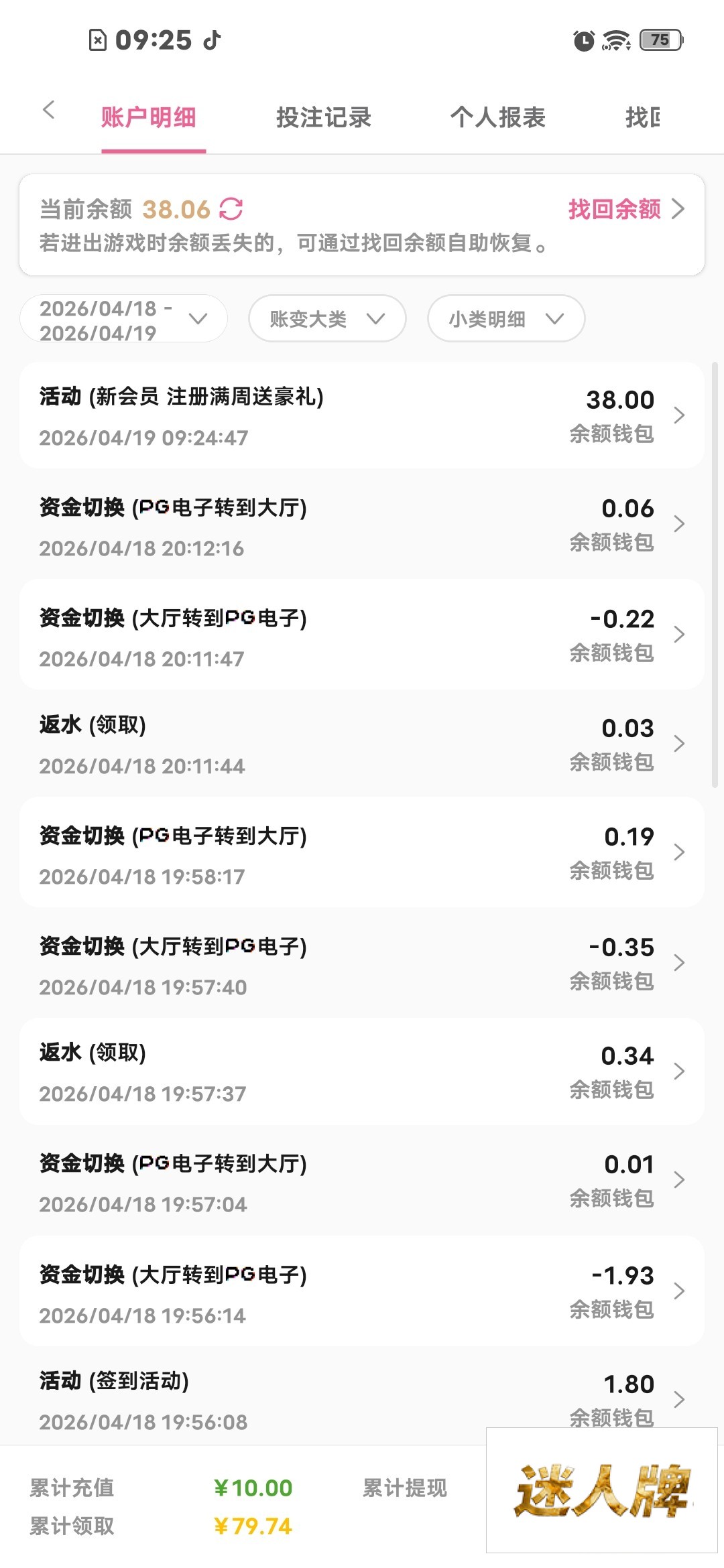This screenshot has height=1568, width=724.
Task: Go back using the top-left arrow
Action: click(48, 110)
